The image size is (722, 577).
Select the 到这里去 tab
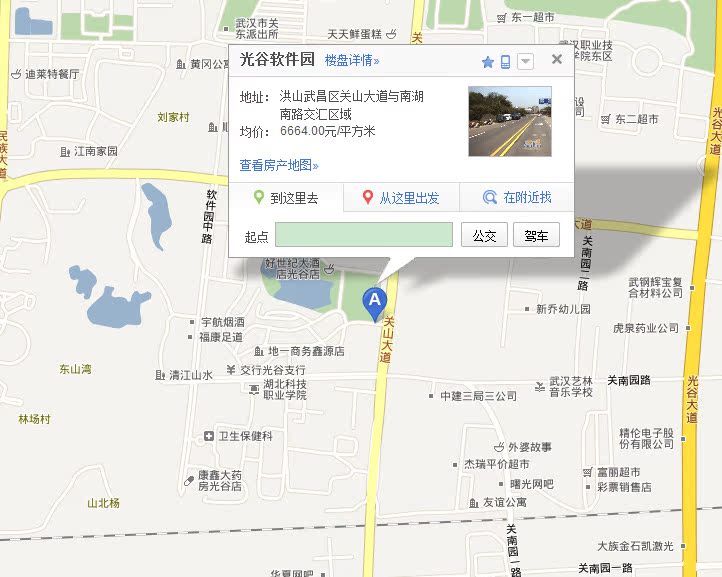click(x=286, y=198)
